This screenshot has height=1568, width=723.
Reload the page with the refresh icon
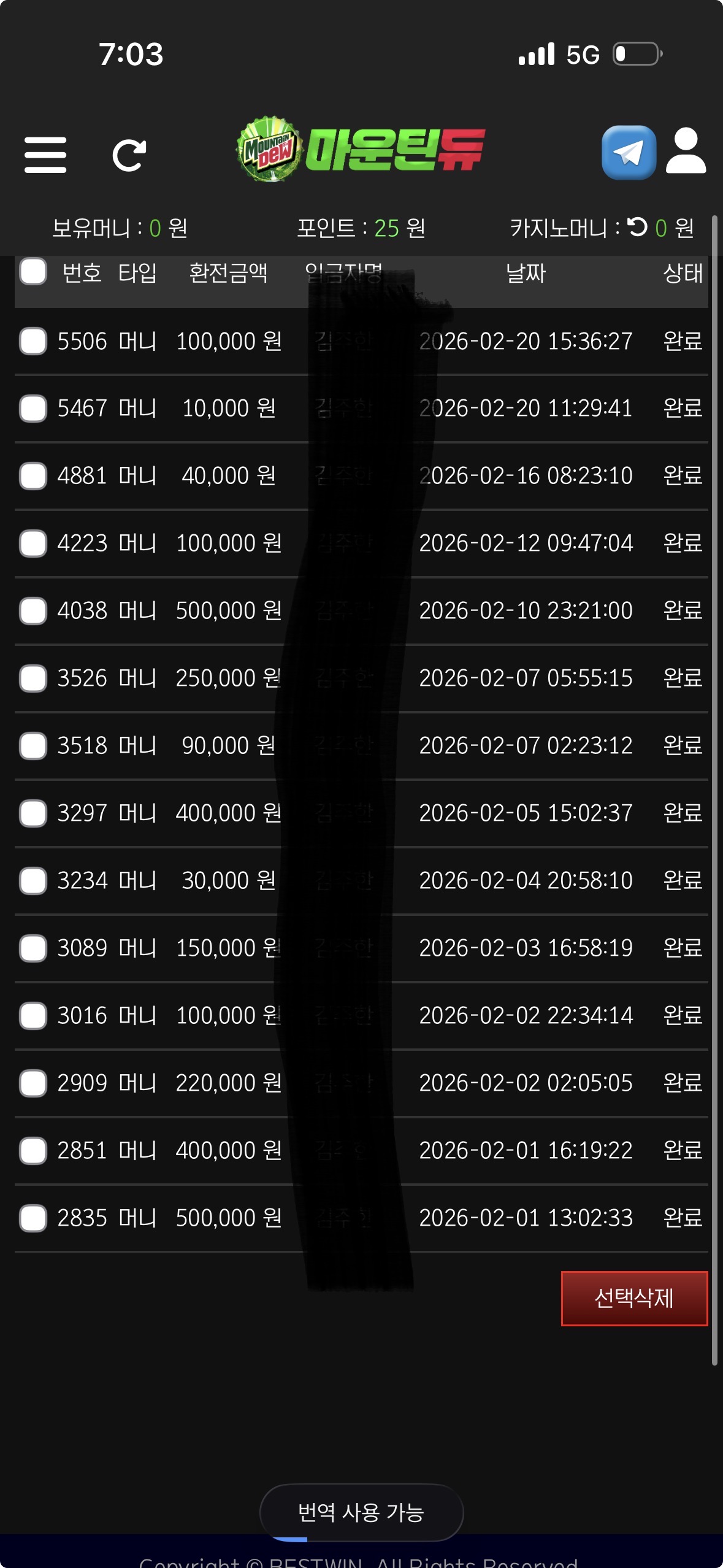point(129,155)
